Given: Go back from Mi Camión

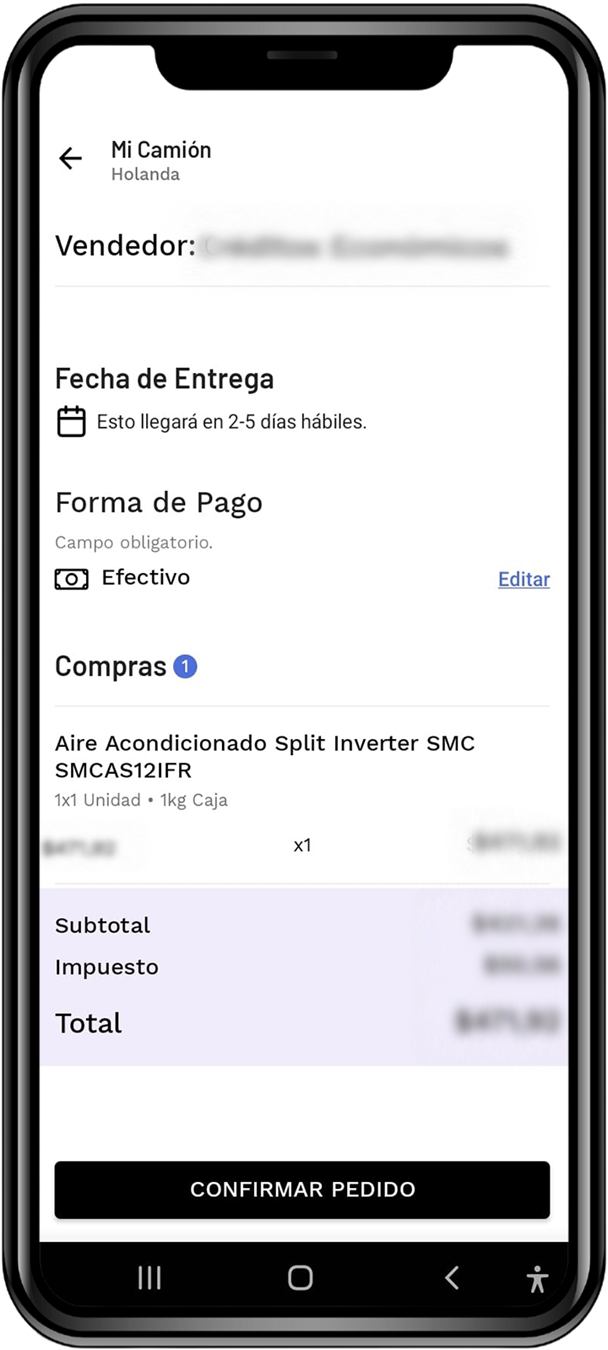Looking at the screenshot, I should point(70,158).
